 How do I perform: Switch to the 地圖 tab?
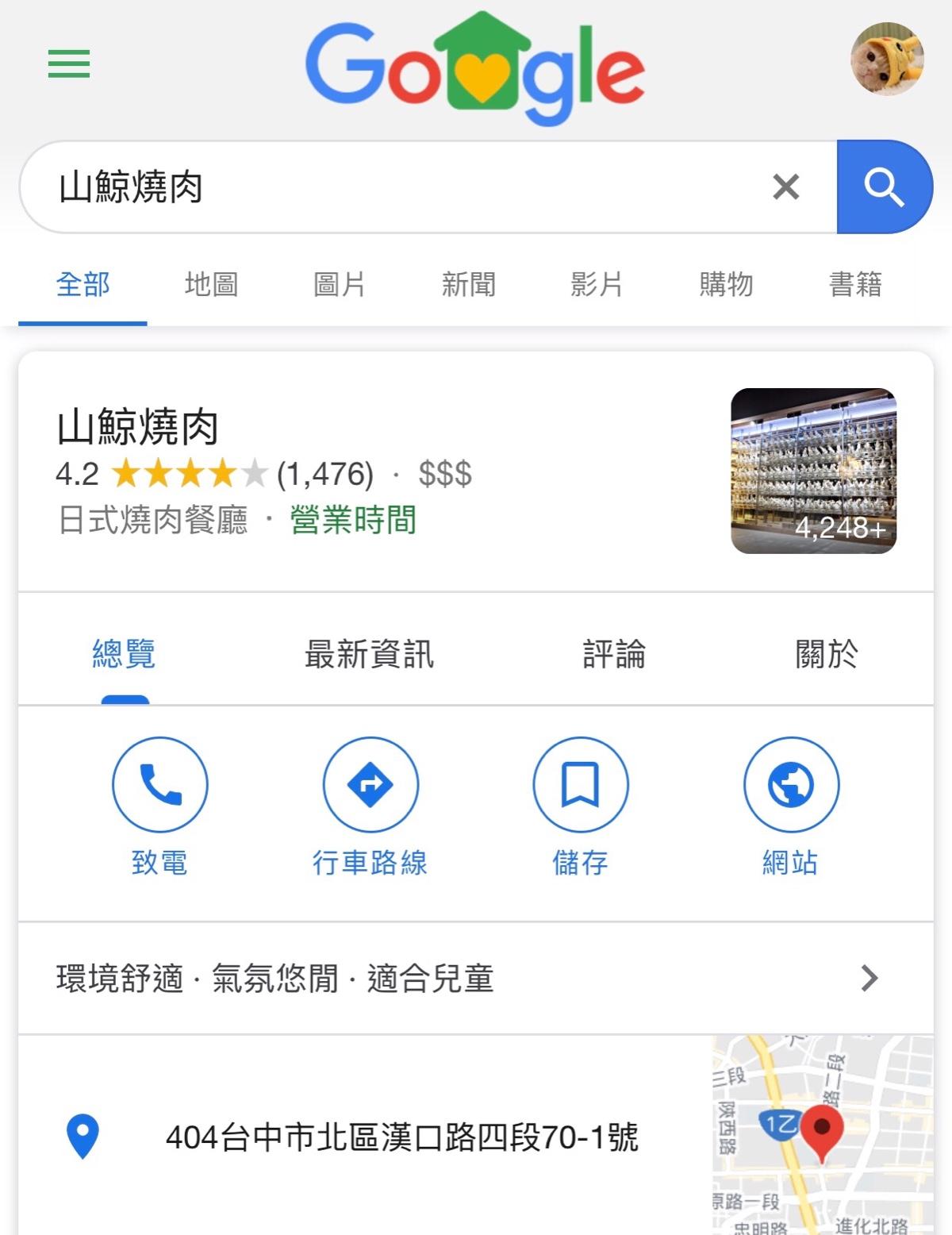tap(211, 284)
